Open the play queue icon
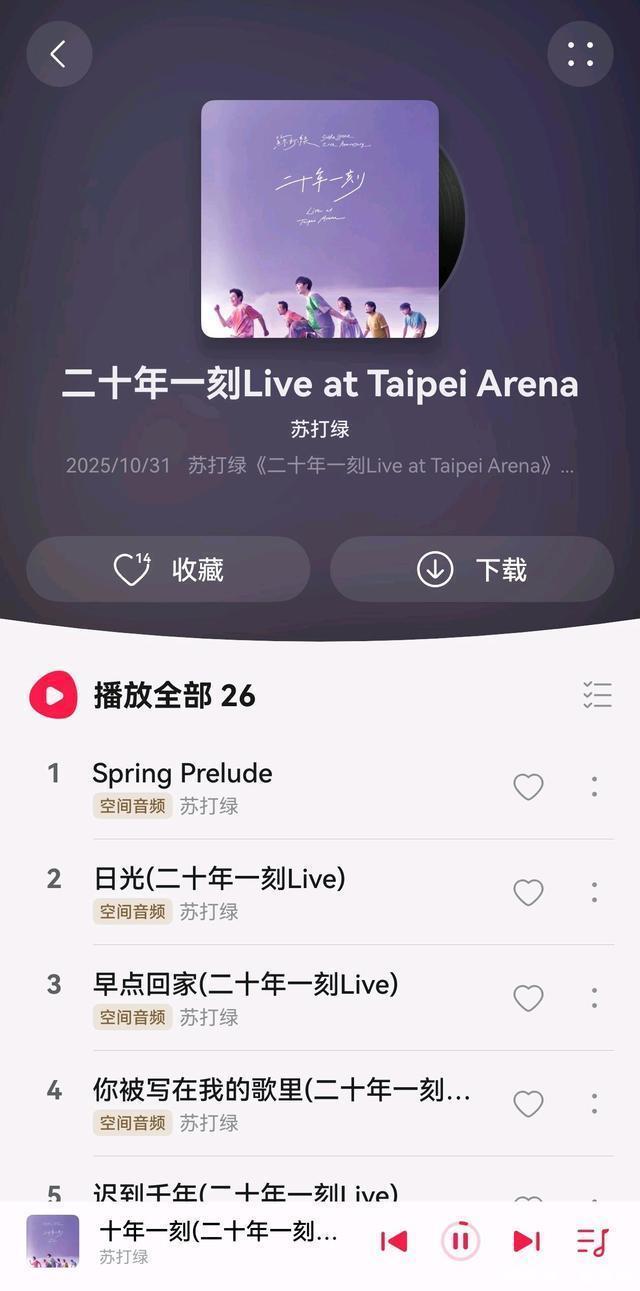The width and height of the screenshot is (640, 1291). (593, 1241)
